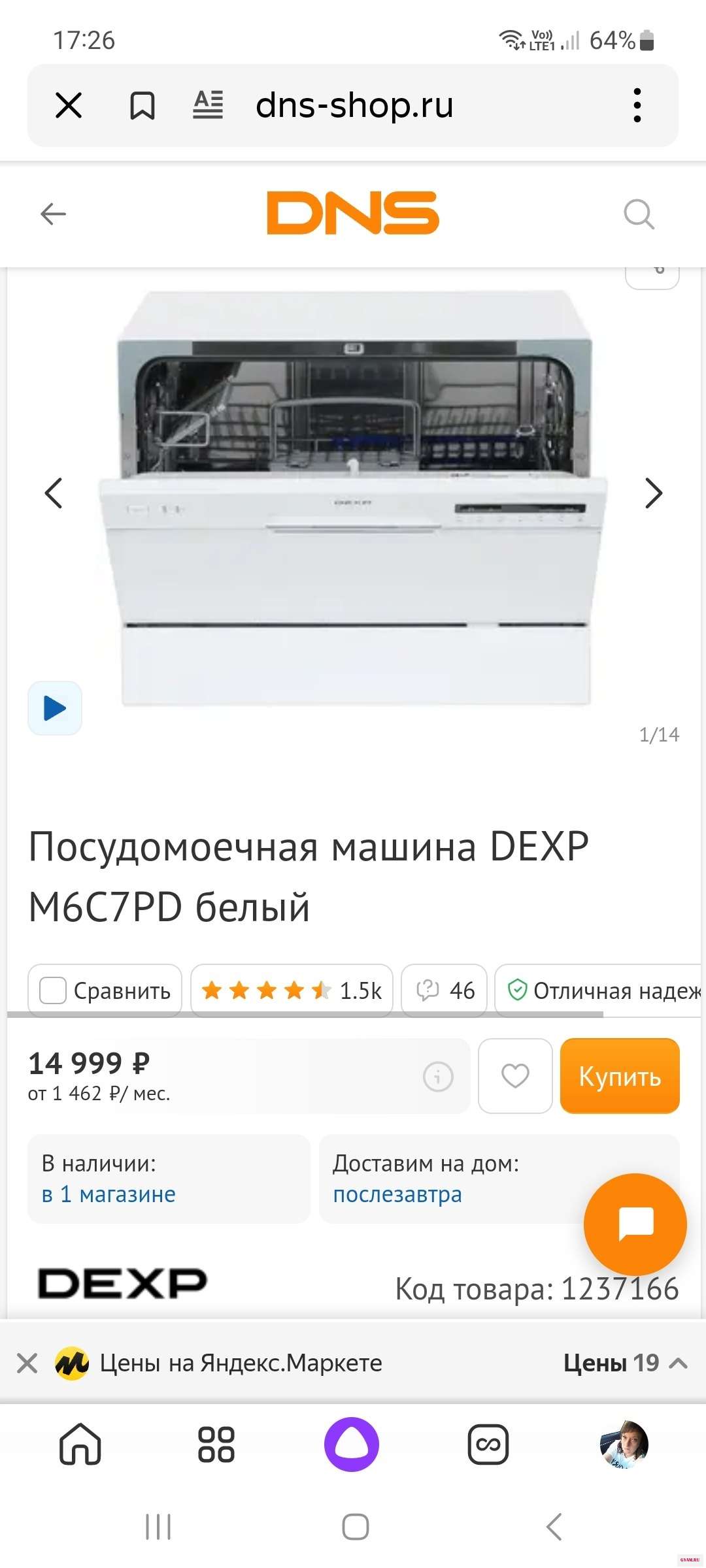
Task: Close the browser tab with X
Action: point(69,105)
